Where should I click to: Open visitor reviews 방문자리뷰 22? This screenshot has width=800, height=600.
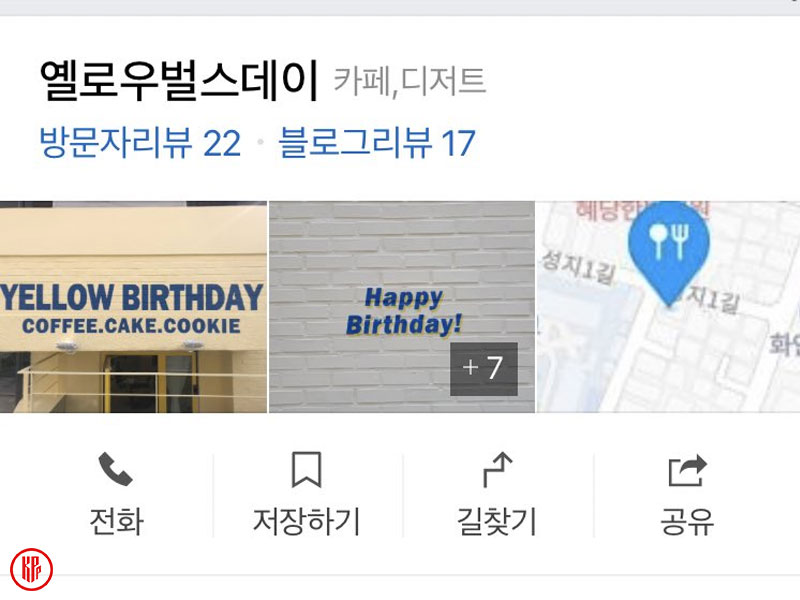[140, 144]
